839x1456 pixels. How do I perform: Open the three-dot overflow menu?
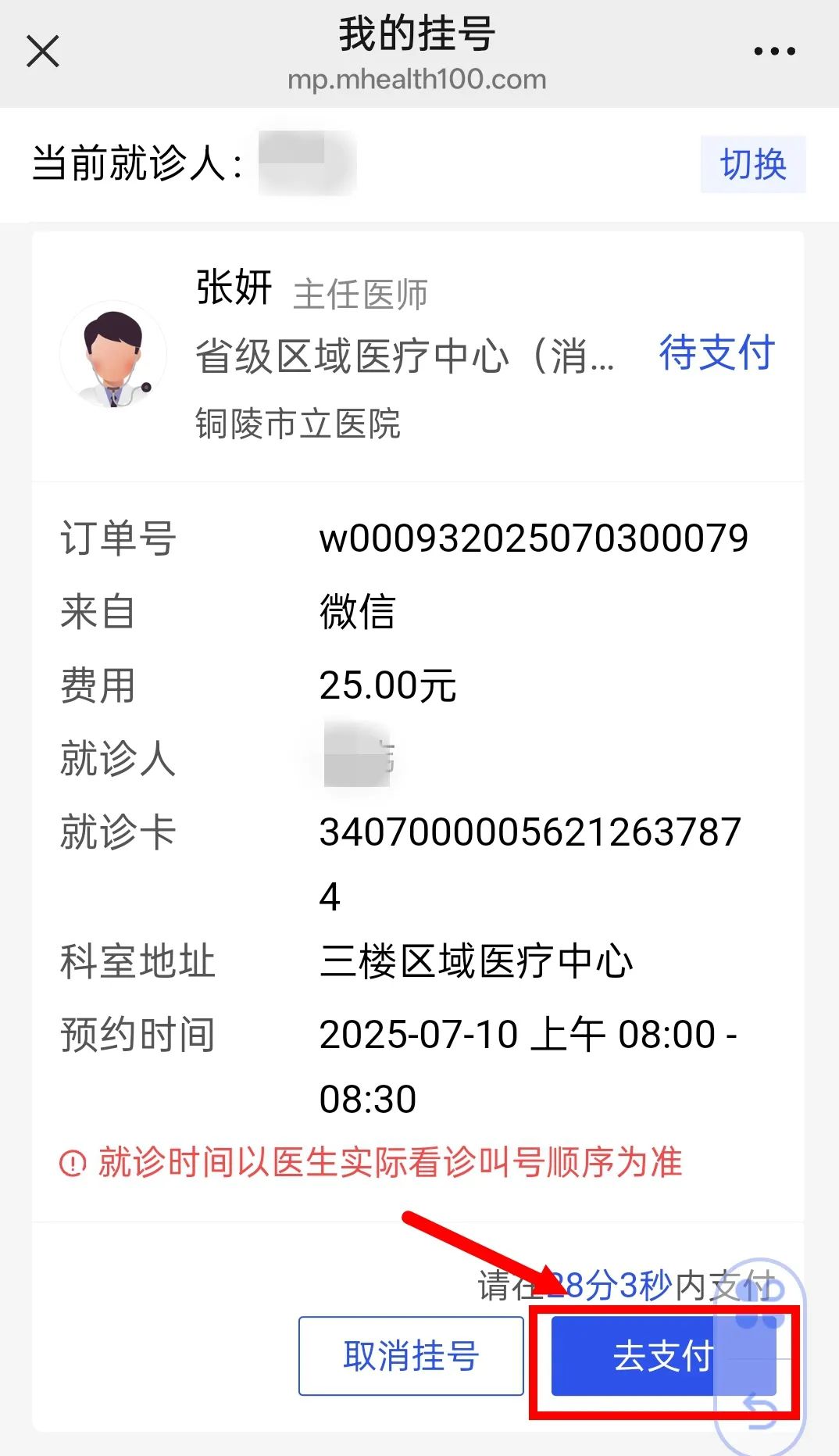(x=774, y=52)
